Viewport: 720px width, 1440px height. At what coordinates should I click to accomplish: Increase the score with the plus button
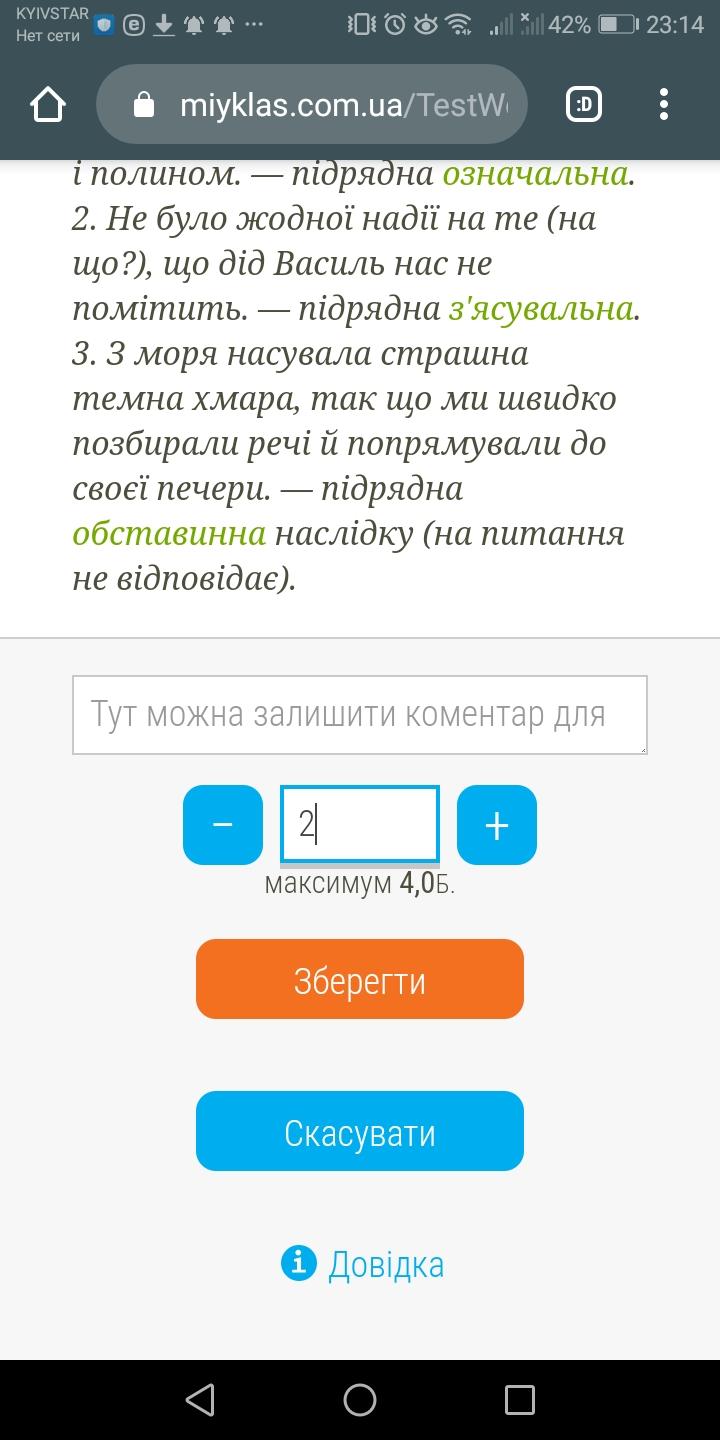click(x=497, y=825)
